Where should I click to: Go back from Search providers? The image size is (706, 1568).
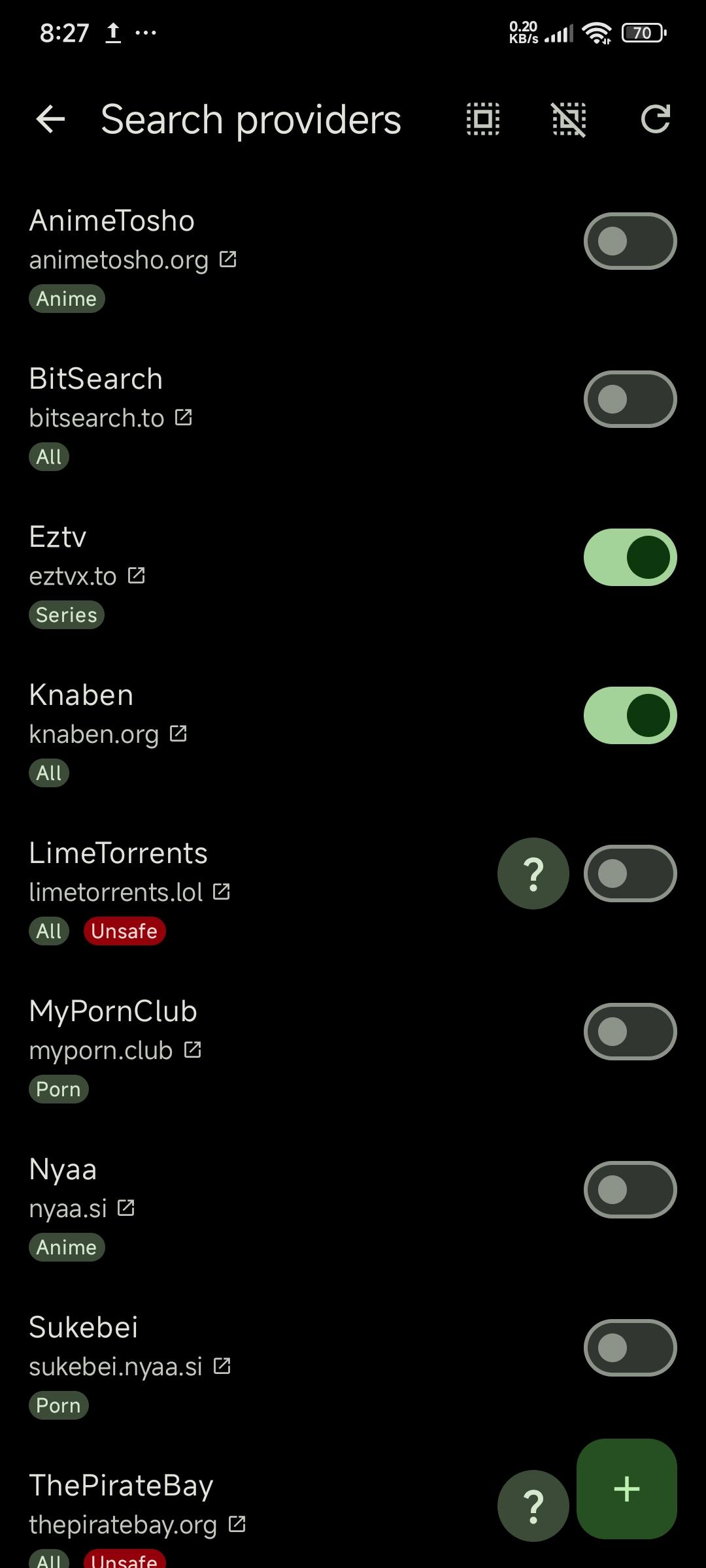click(50, 120)
